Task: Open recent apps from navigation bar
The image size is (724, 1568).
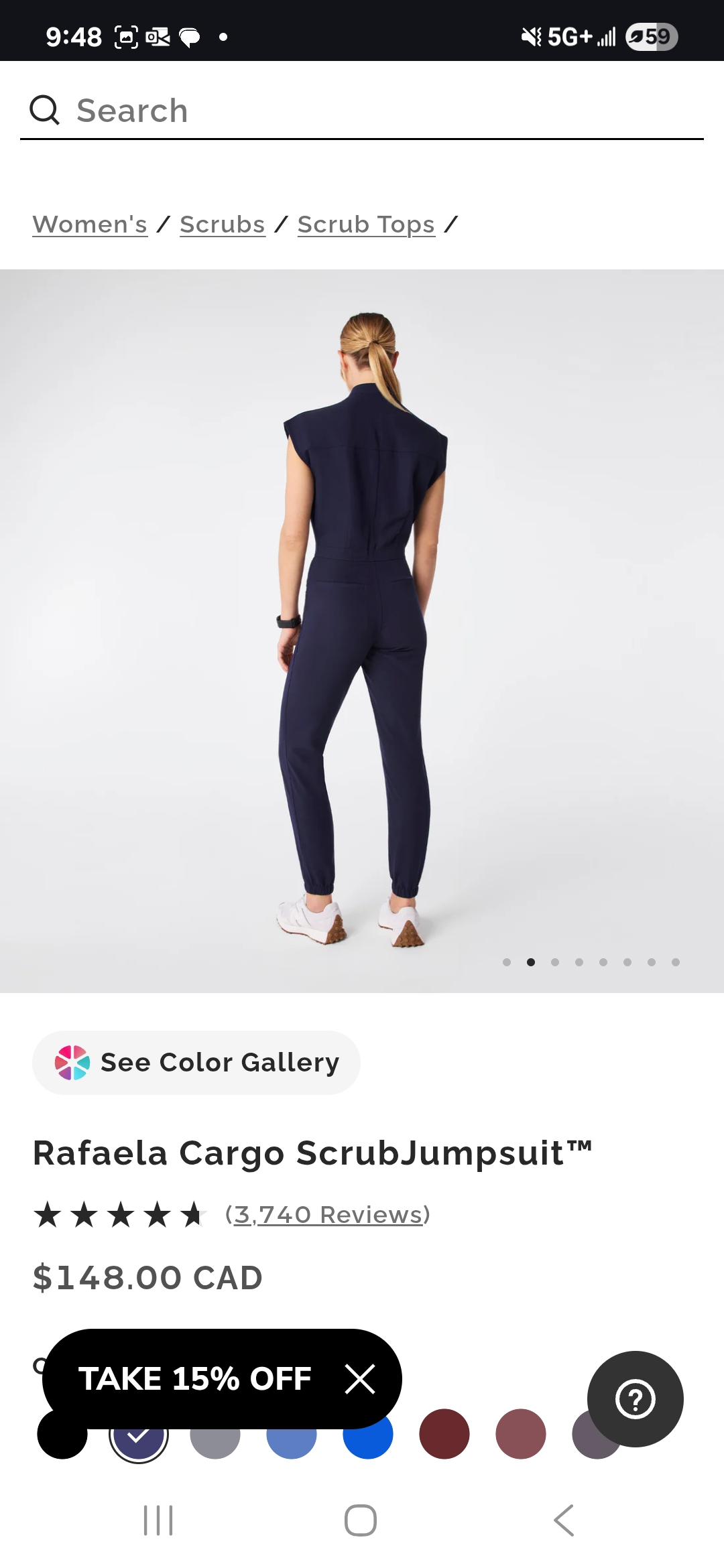Action: tap(158, 1520)
